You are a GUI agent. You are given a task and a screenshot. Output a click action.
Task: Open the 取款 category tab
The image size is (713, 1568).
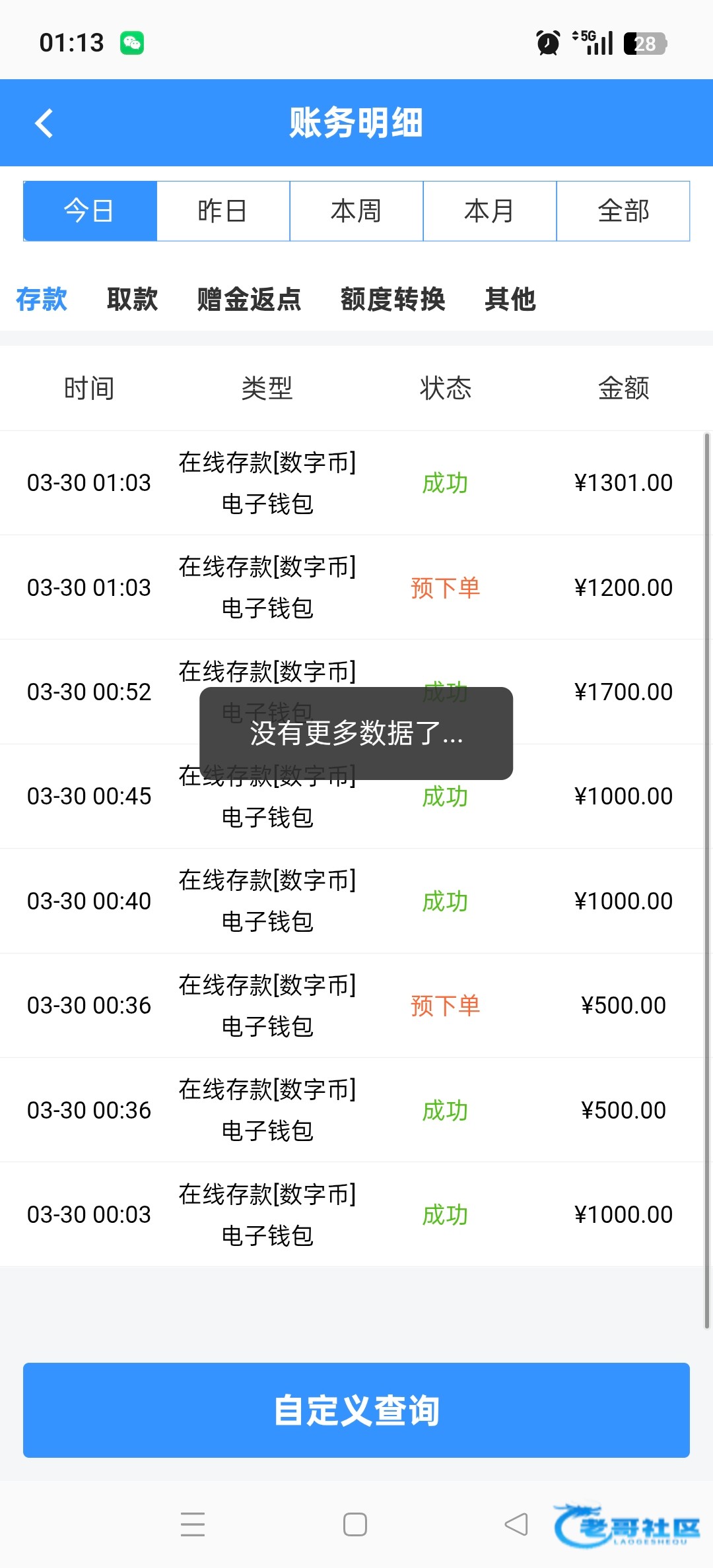pyautogui.click(x=133, y=299)
